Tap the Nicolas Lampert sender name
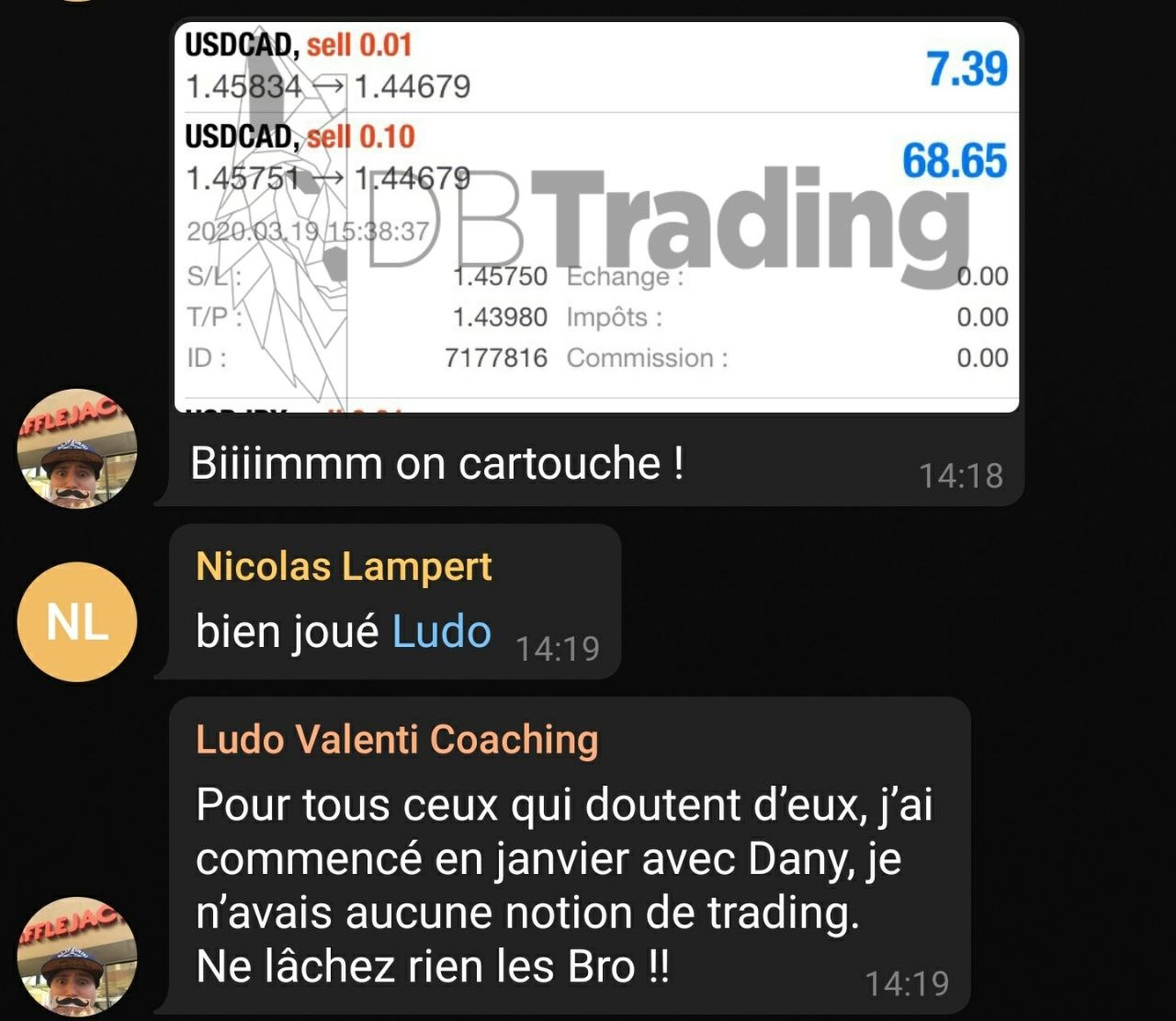The width and height of the screenshot is (1176, 1021). tap(345, 566)
